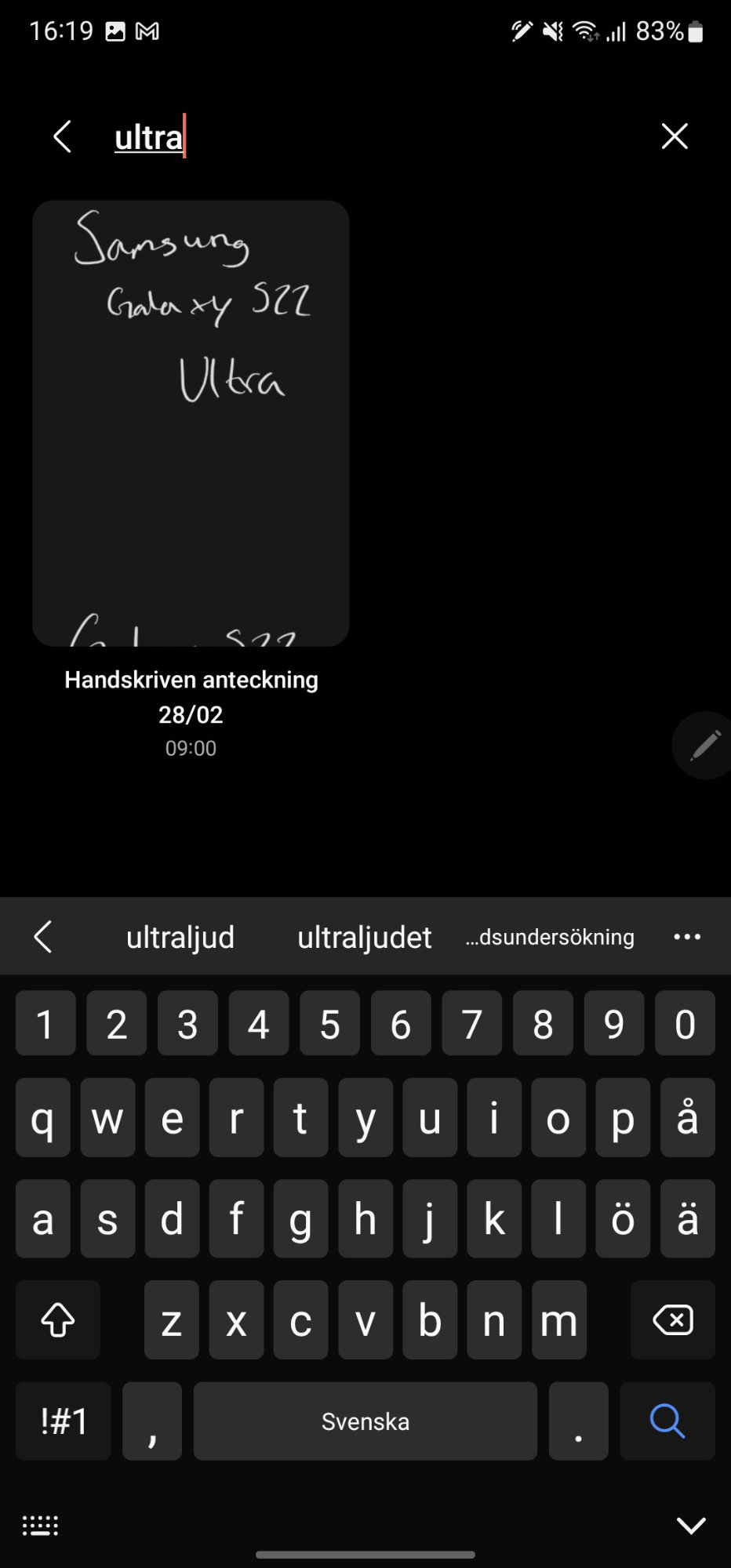Clear the search text with X
The width and height of the screenshot is (731, 1568).
point(674,136)
